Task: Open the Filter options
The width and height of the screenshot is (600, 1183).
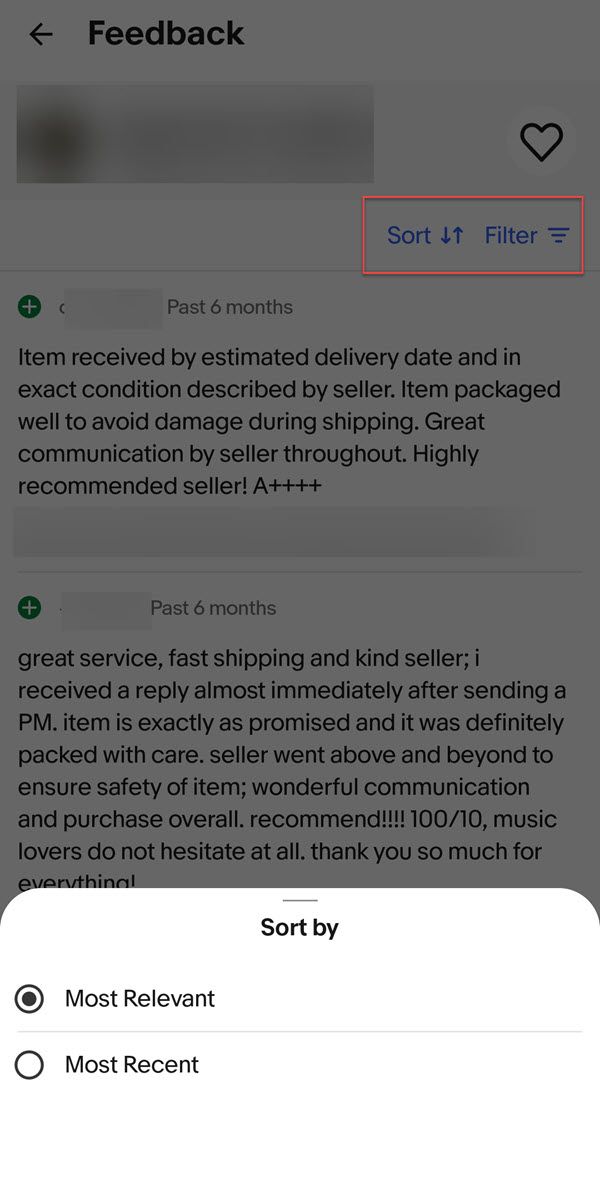Action: tap(527, 235)
